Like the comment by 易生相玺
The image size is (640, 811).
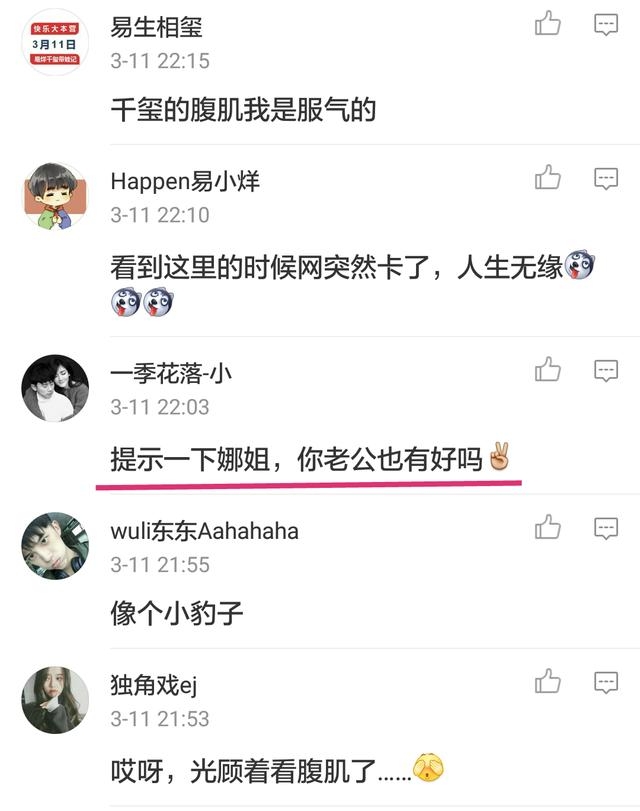548,24
